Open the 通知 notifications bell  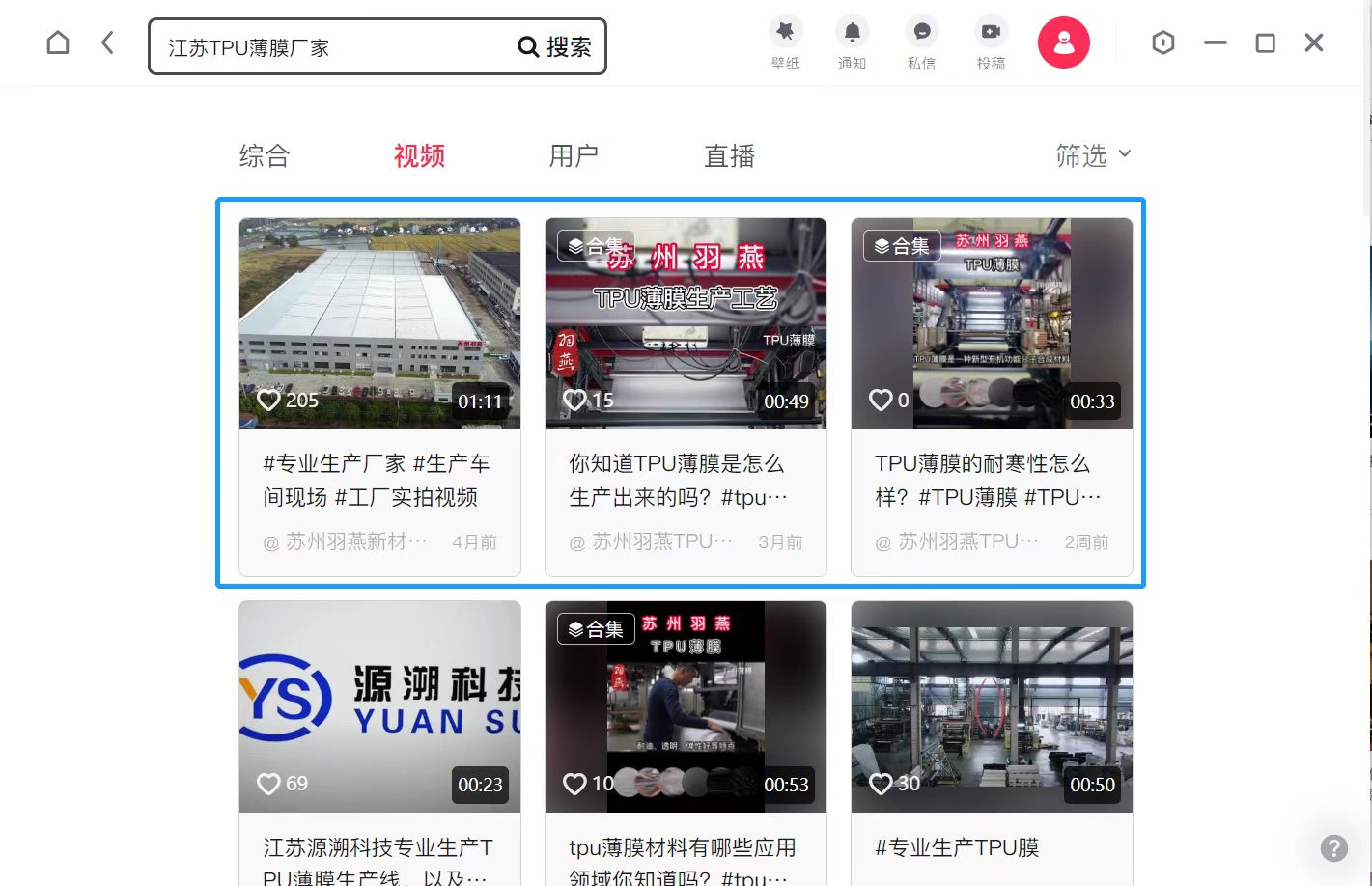(x=852, y=43)
